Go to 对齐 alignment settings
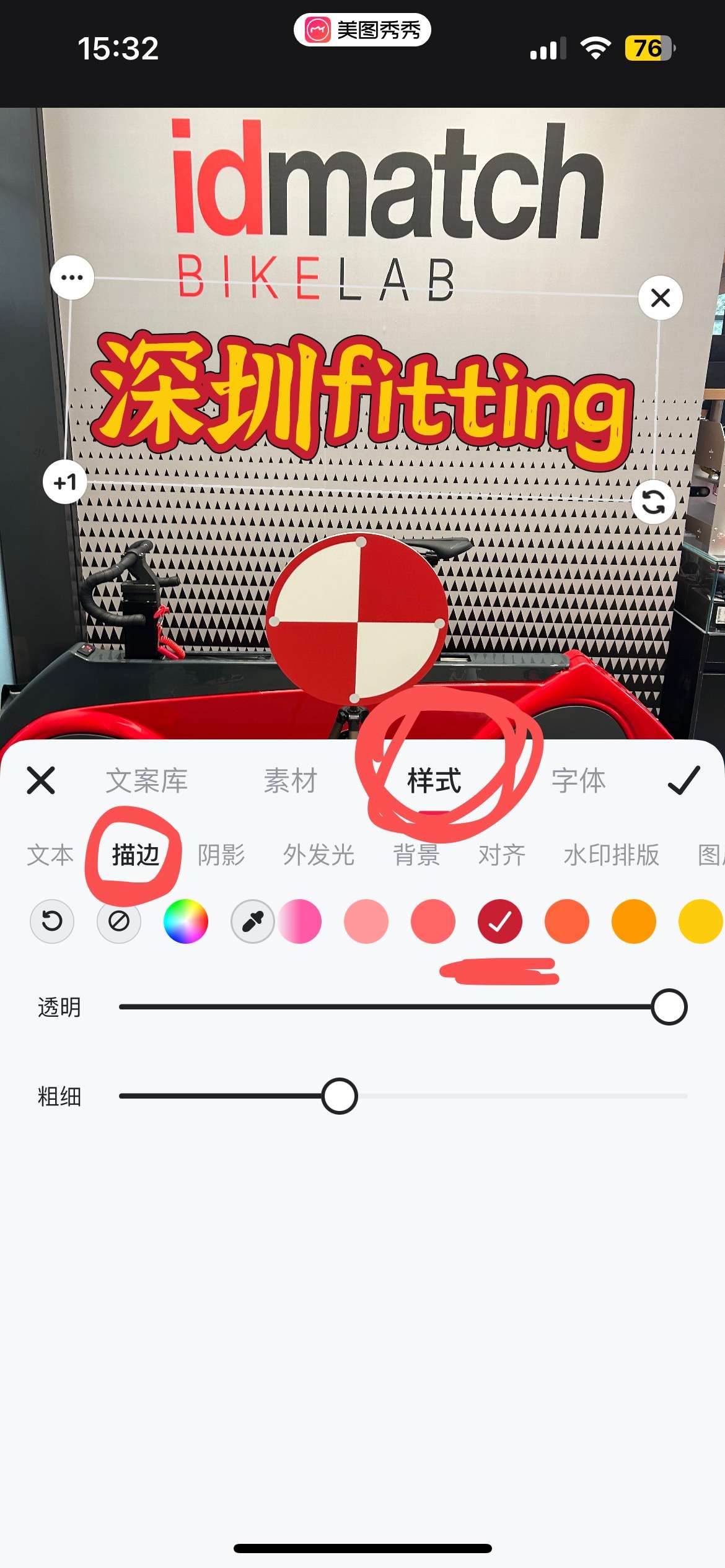 click(x=502, y=855)
